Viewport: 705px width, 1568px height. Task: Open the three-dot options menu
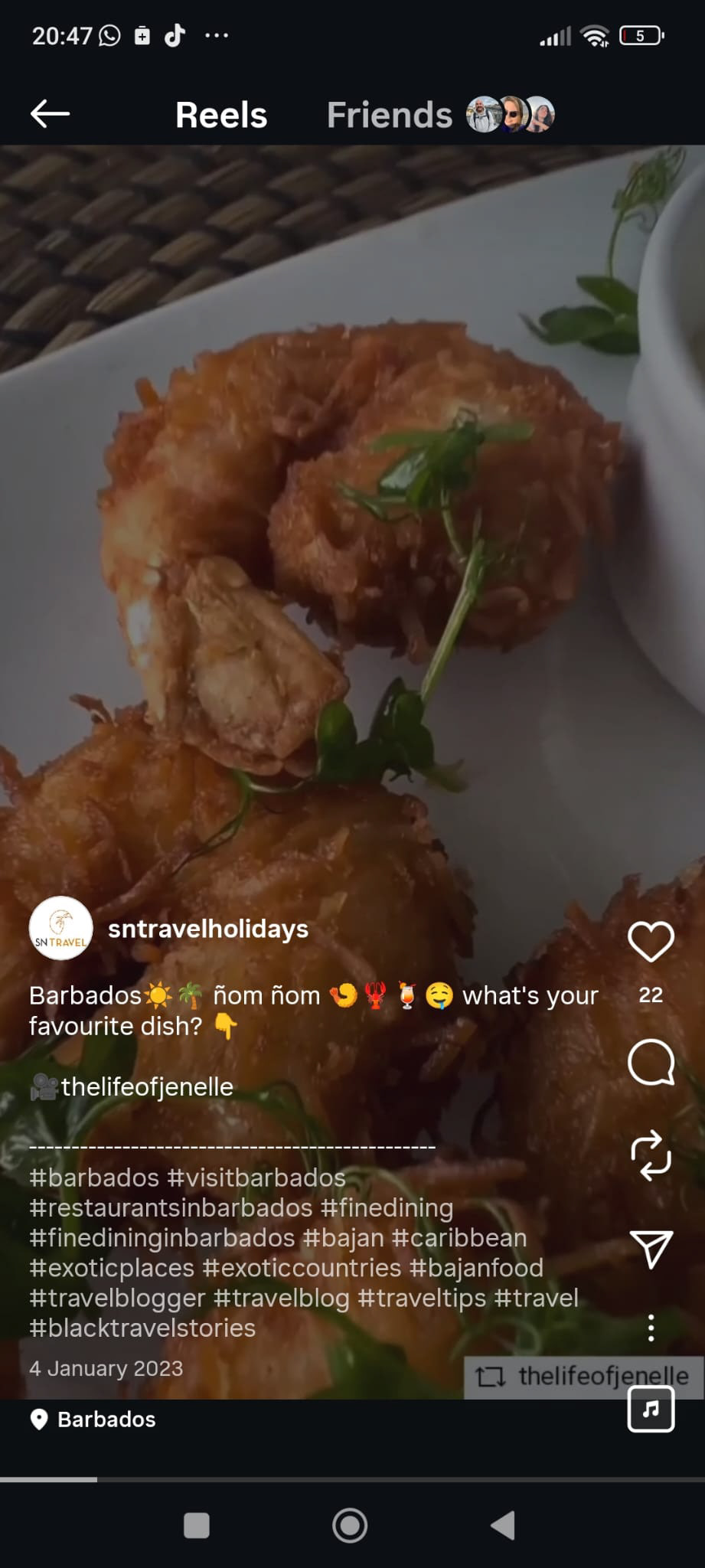[x=651, y=1328]
